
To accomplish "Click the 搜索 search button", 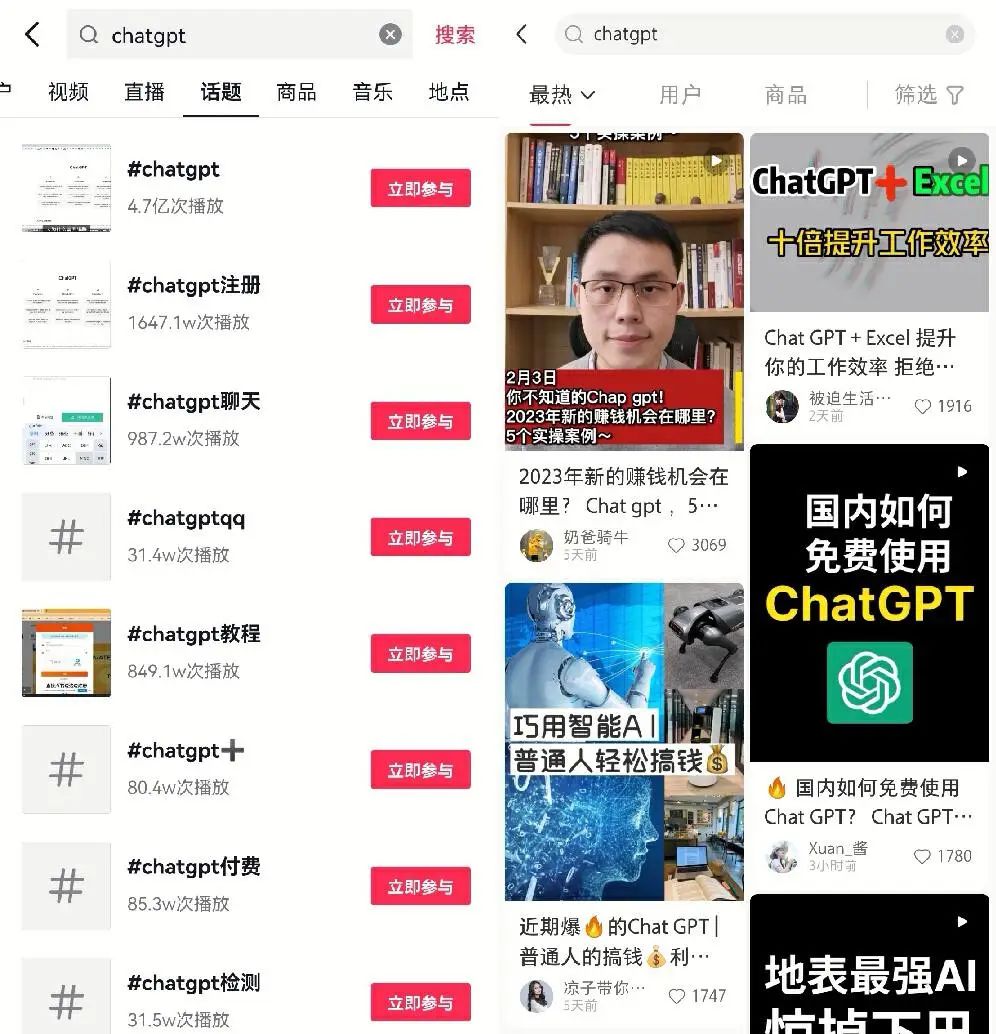I will (x=455, y=34).
